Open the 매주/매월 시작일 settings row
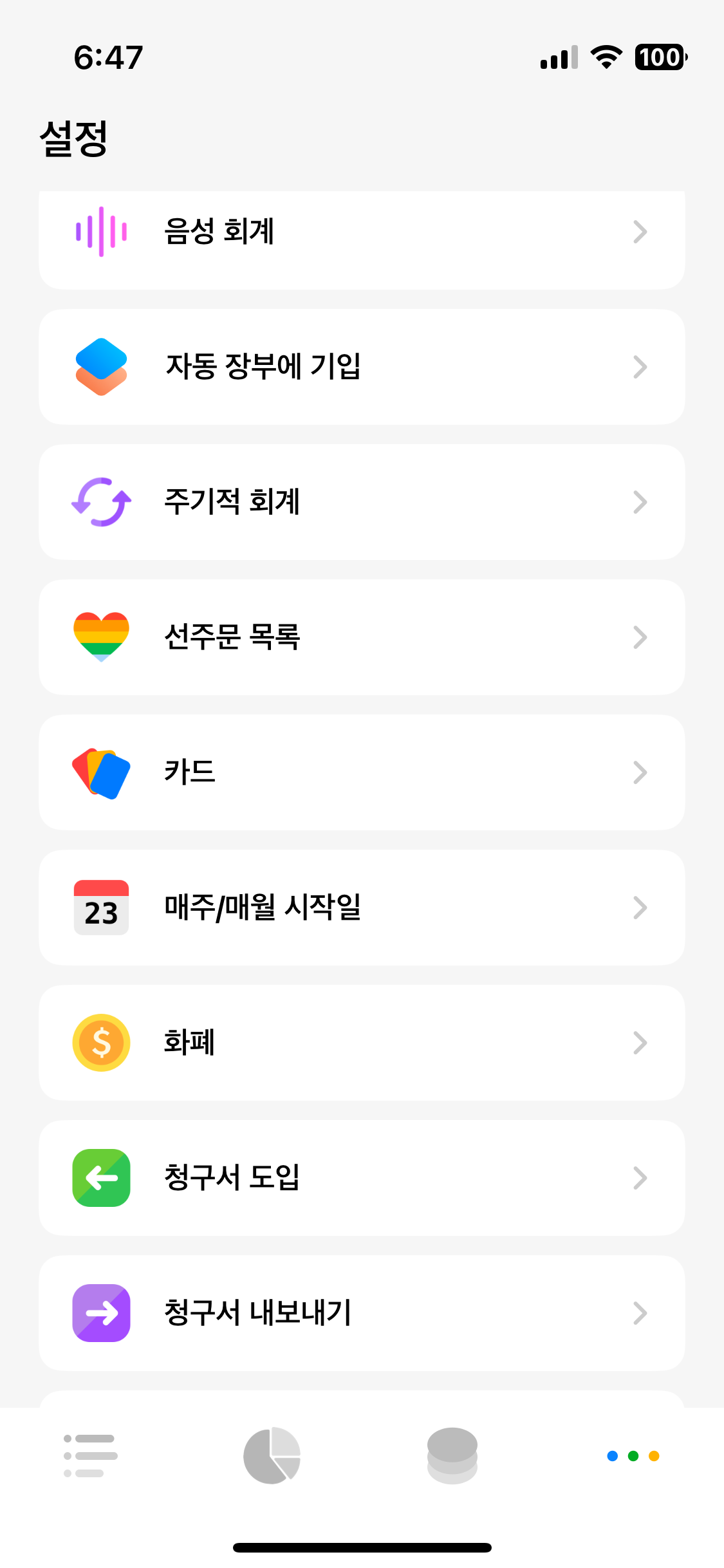 point(360,908)
